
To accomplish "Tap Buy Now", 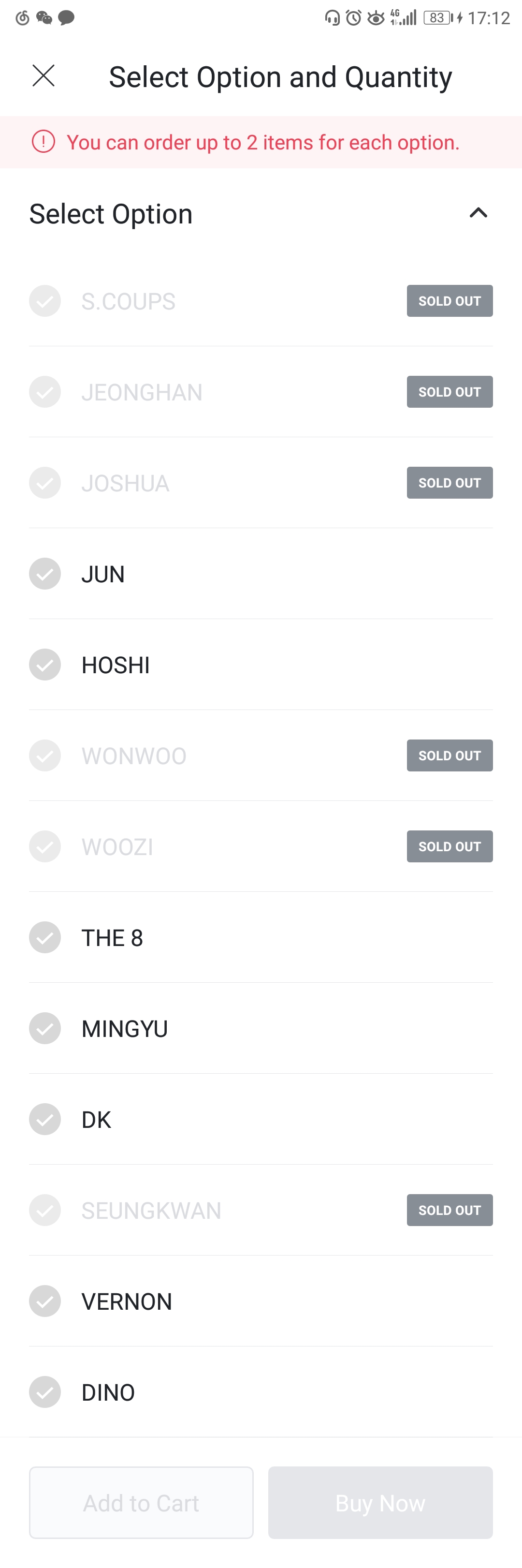I will coord(380,1502).
